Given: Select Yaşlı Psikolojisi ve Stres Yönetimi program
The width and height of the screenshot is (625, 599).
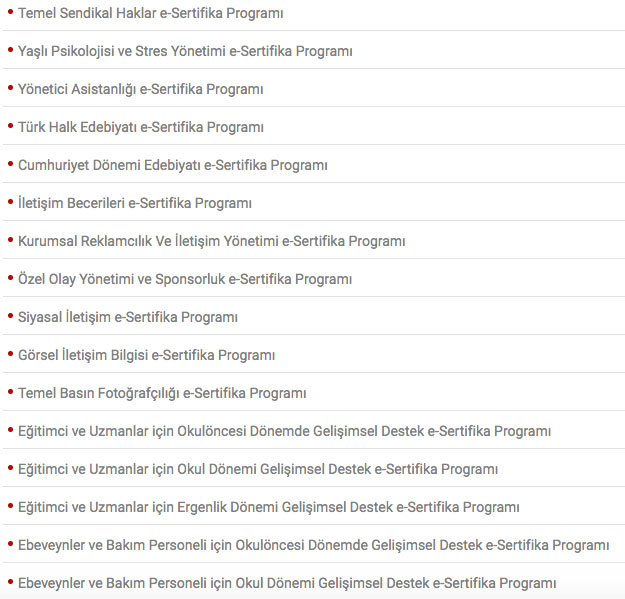Looking at the screenshot, I should (x=185, y=51).
